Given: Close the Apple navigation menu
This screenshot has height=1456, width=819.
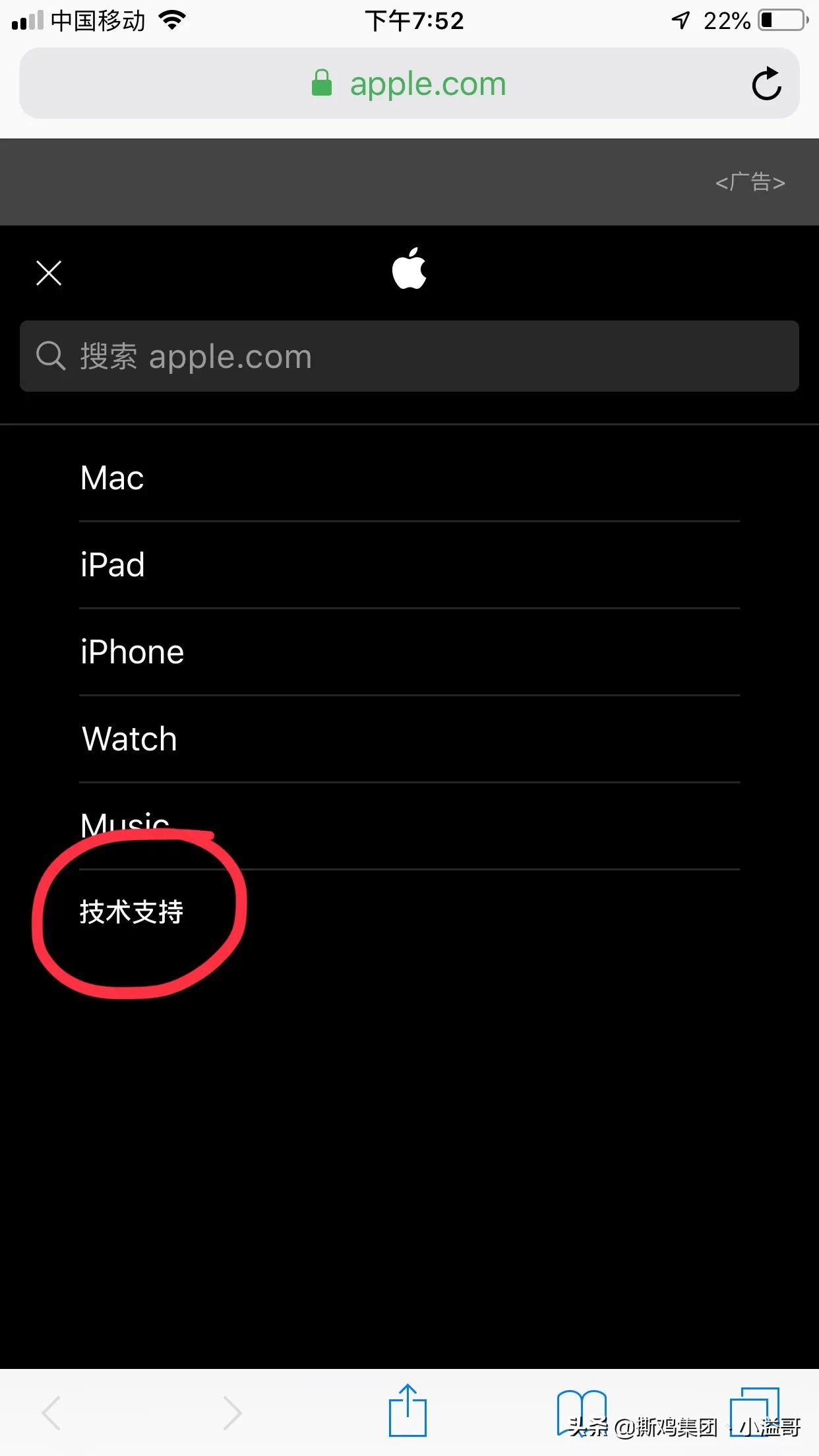Looking at the screenshot, I should [49, 273].
